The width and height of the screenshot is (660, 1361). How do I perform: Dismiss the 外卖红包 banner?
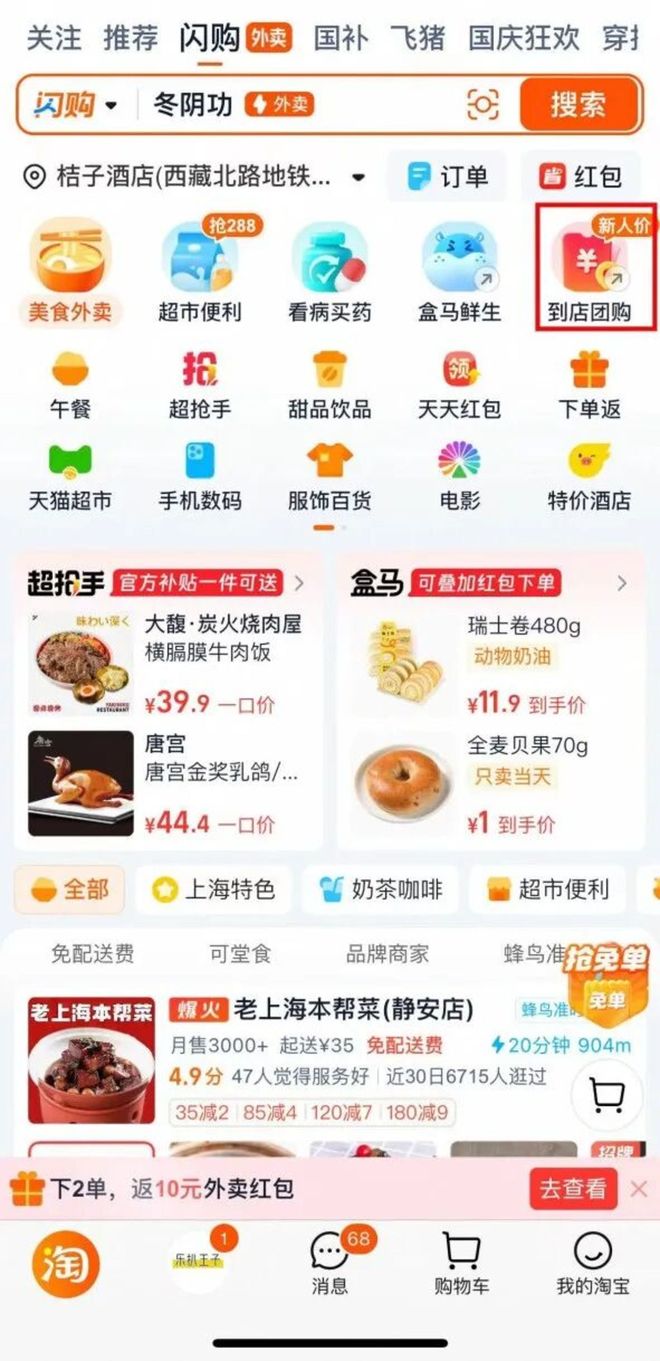639,1189
